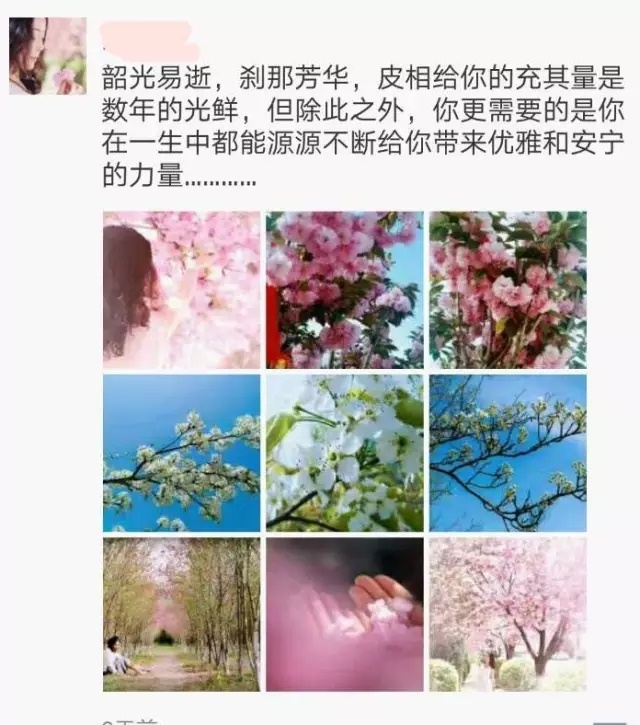The width and height of the screenshot is (640, 725).
Task: Open photo of woman's hair among pink blossoms
Action: click(x=181, y=290)
